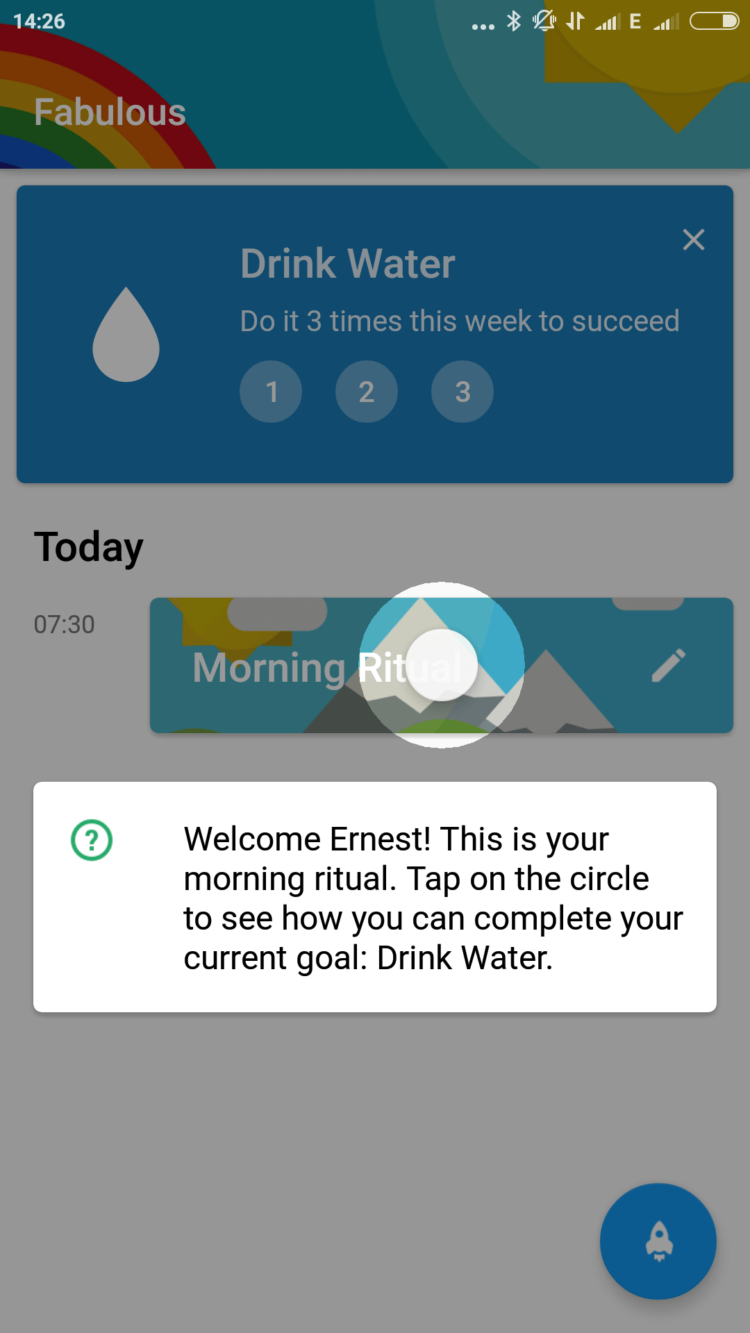Open the Drink Water goal card
The width and height of the screenshot is (750, 1333).
pos(374,334)
